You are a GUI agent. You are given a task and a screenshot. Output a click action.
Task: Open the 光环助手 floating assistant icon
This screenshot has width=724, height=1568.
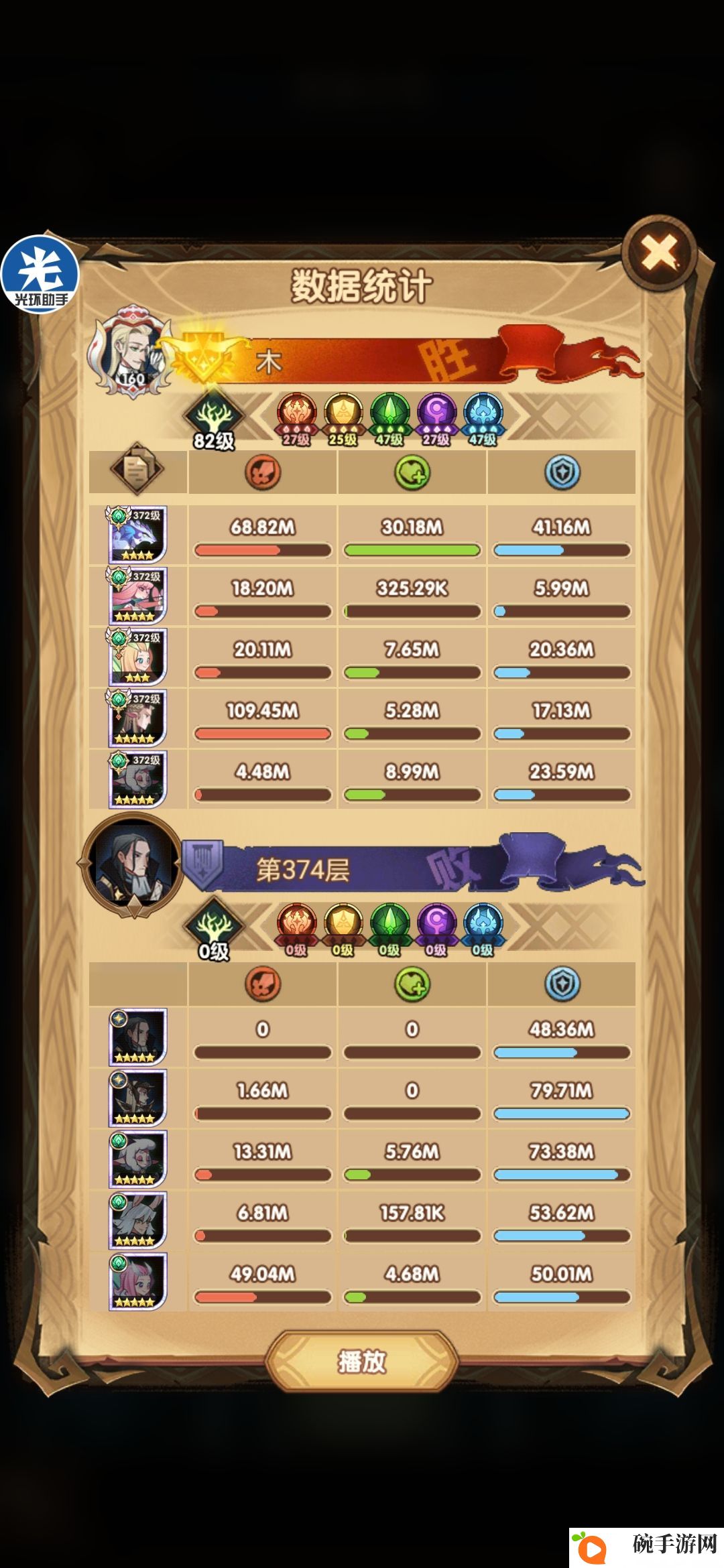40,274
